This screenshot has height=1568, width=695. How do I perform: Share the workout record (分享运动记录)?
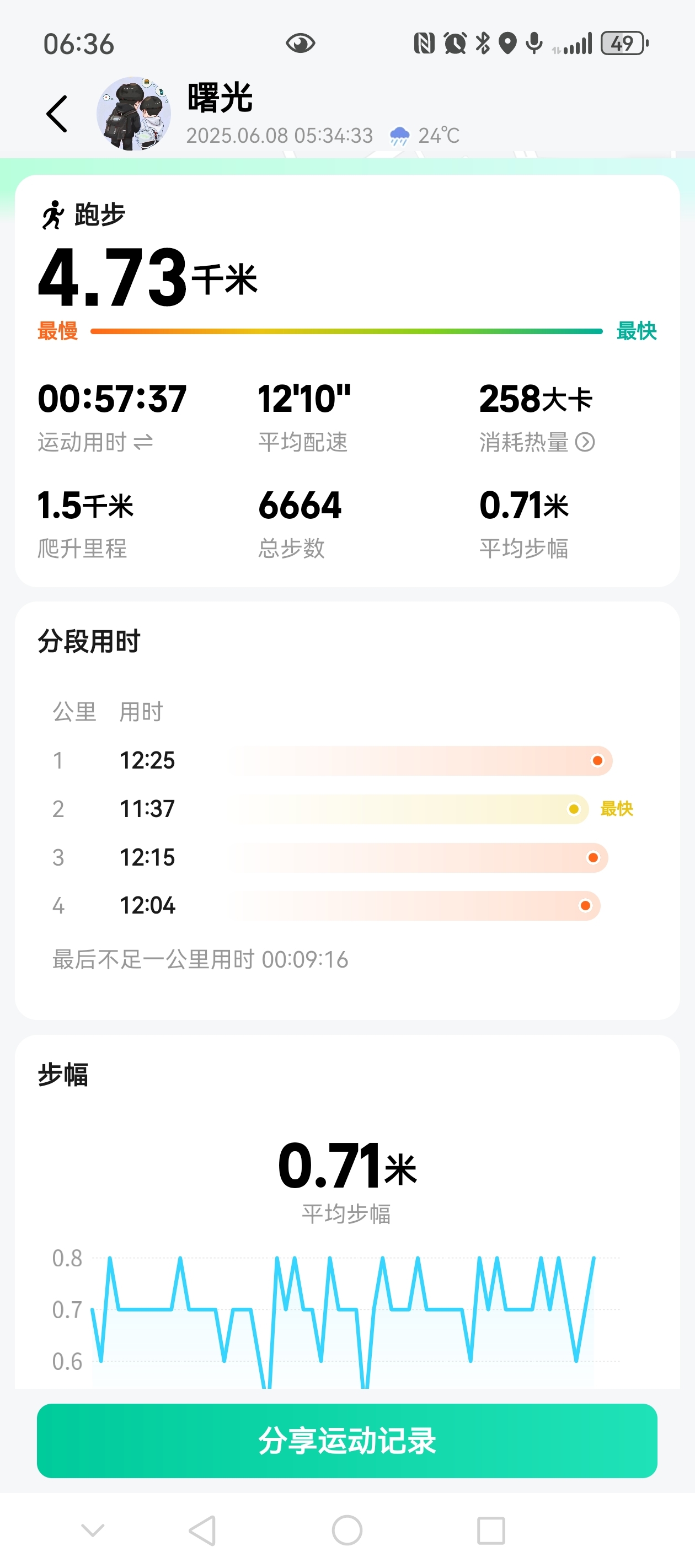point(346,1440)
